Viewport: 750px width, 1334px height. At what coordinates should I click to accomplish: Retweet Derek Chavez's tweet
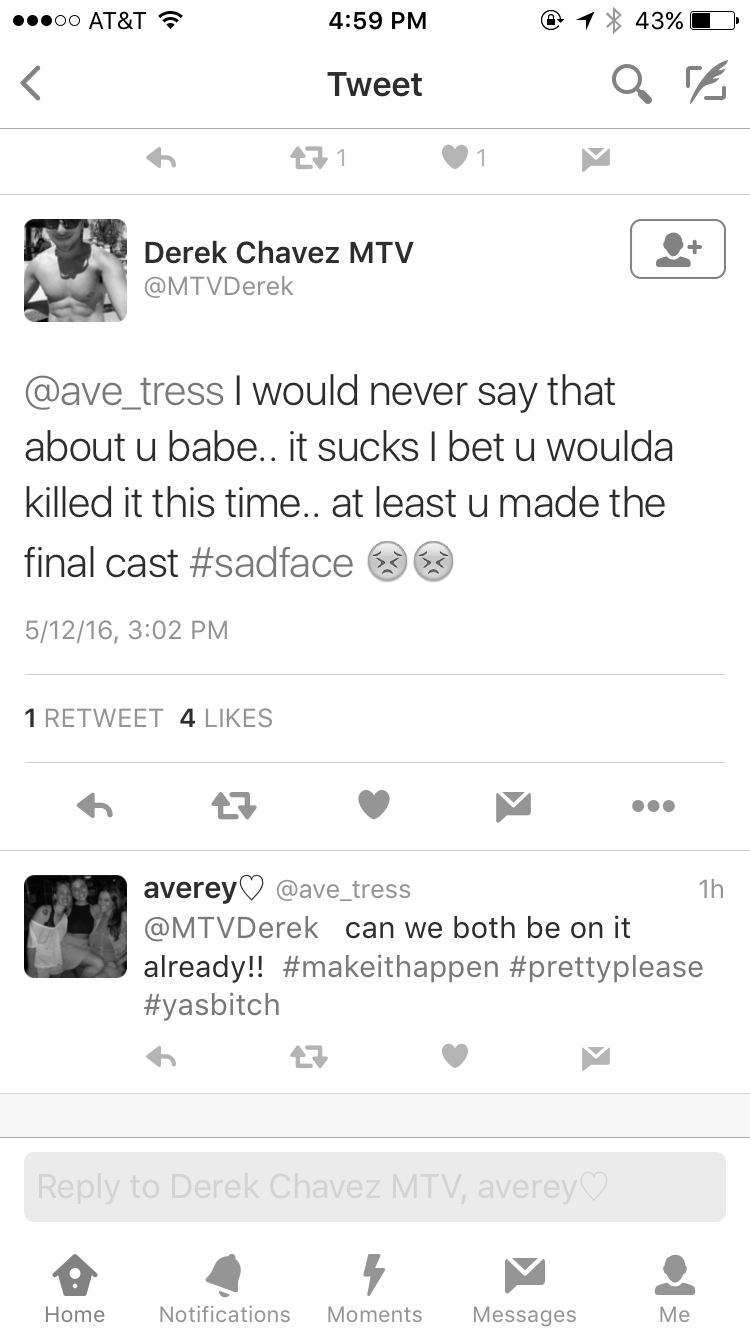(234, 806)
